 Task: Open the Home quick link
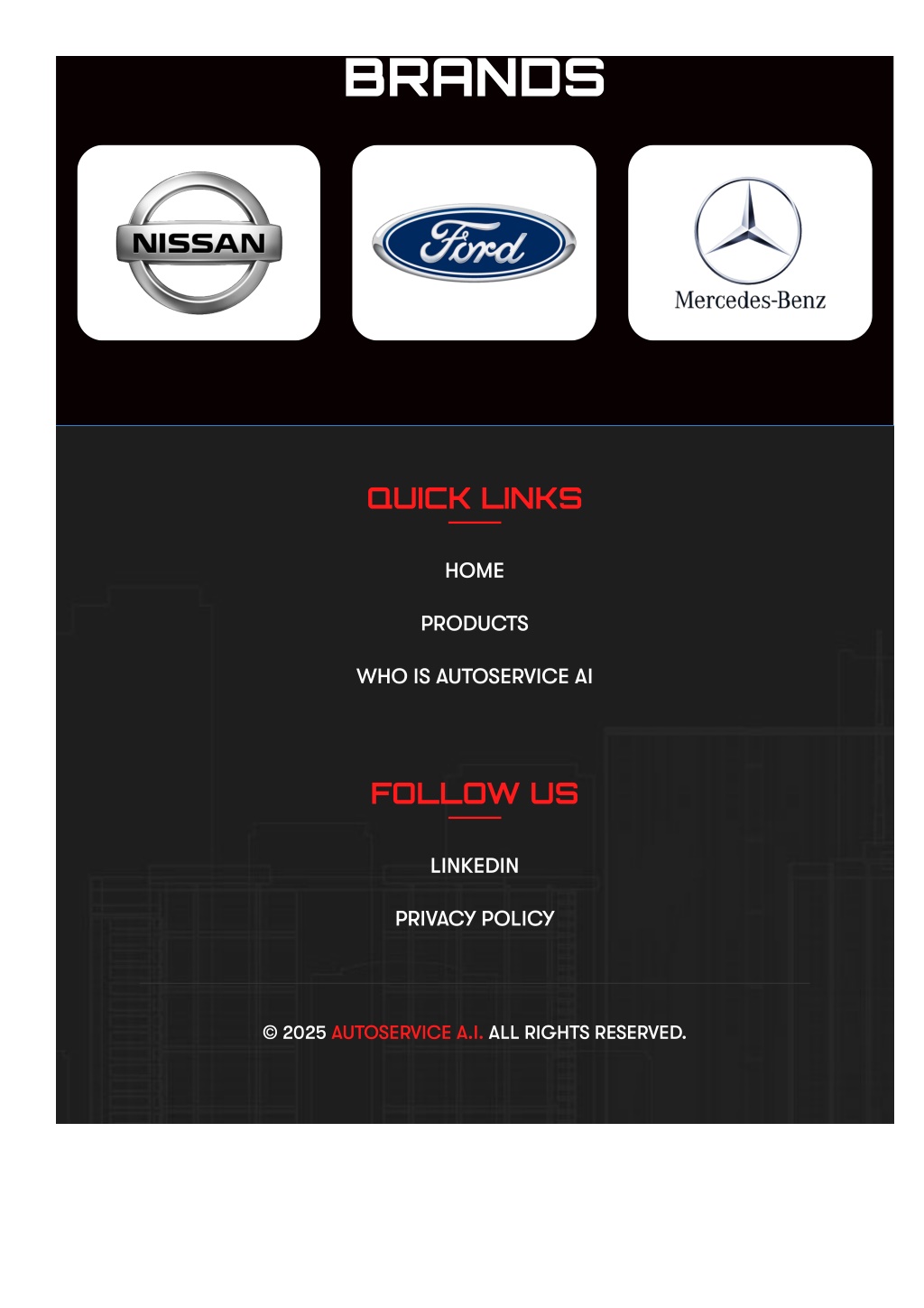click(474, 571)
